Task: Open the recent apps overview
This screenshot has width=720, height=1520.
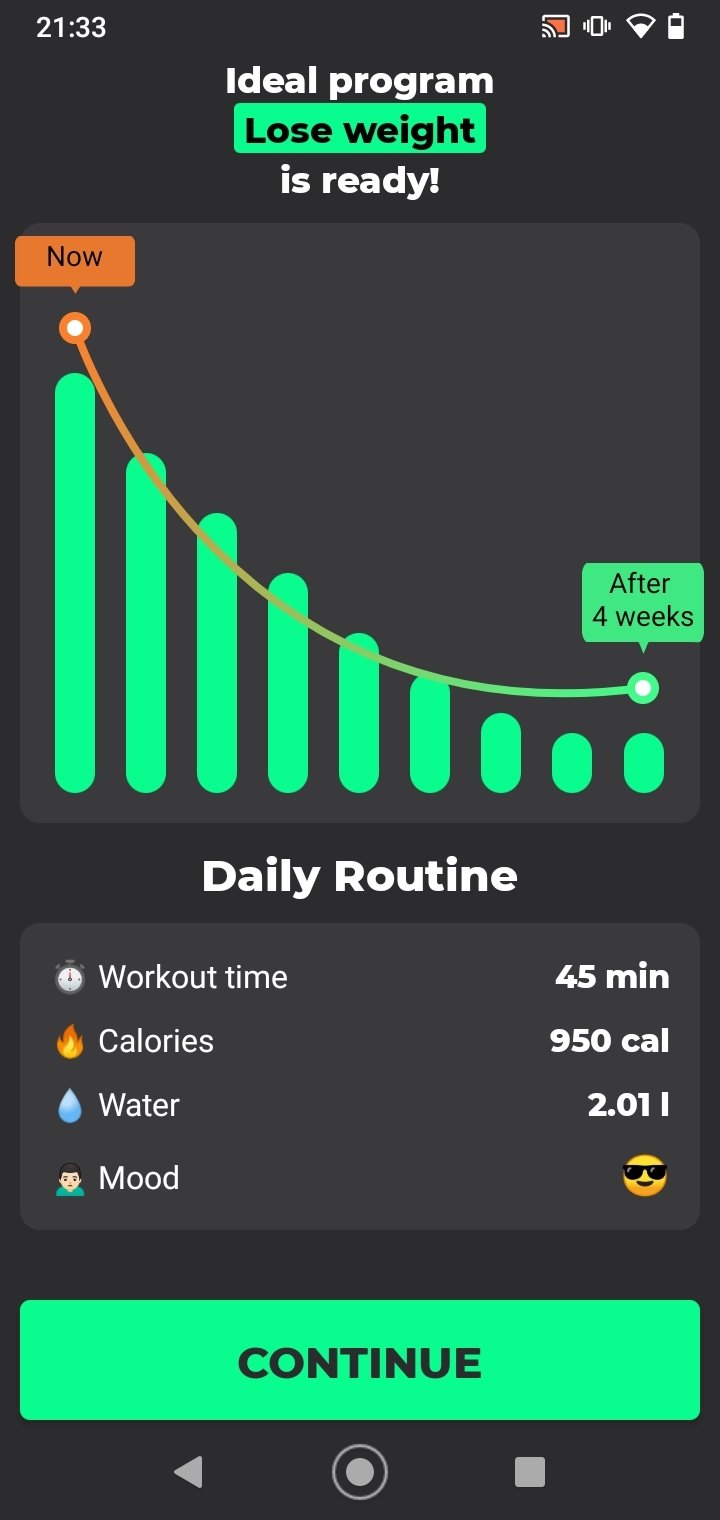Action: click(x=530, y=1472)
